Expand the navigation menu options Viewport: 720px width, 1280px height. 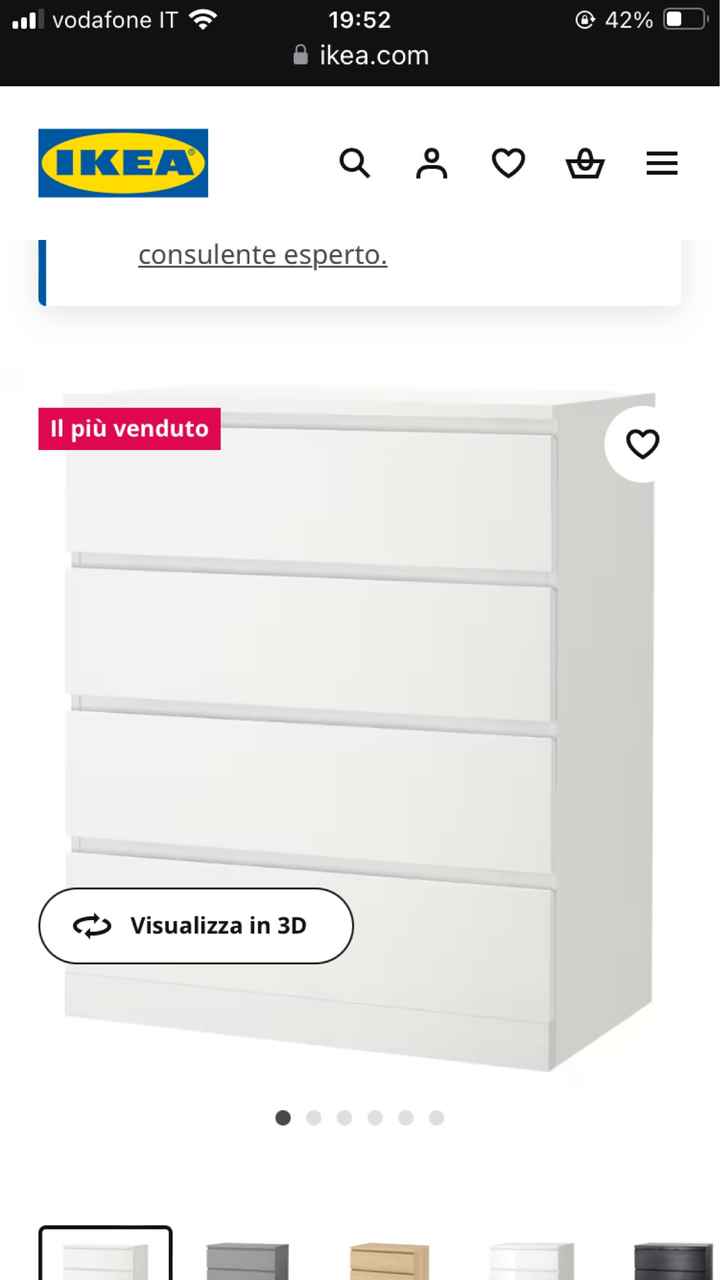click(x=662, y=163)
